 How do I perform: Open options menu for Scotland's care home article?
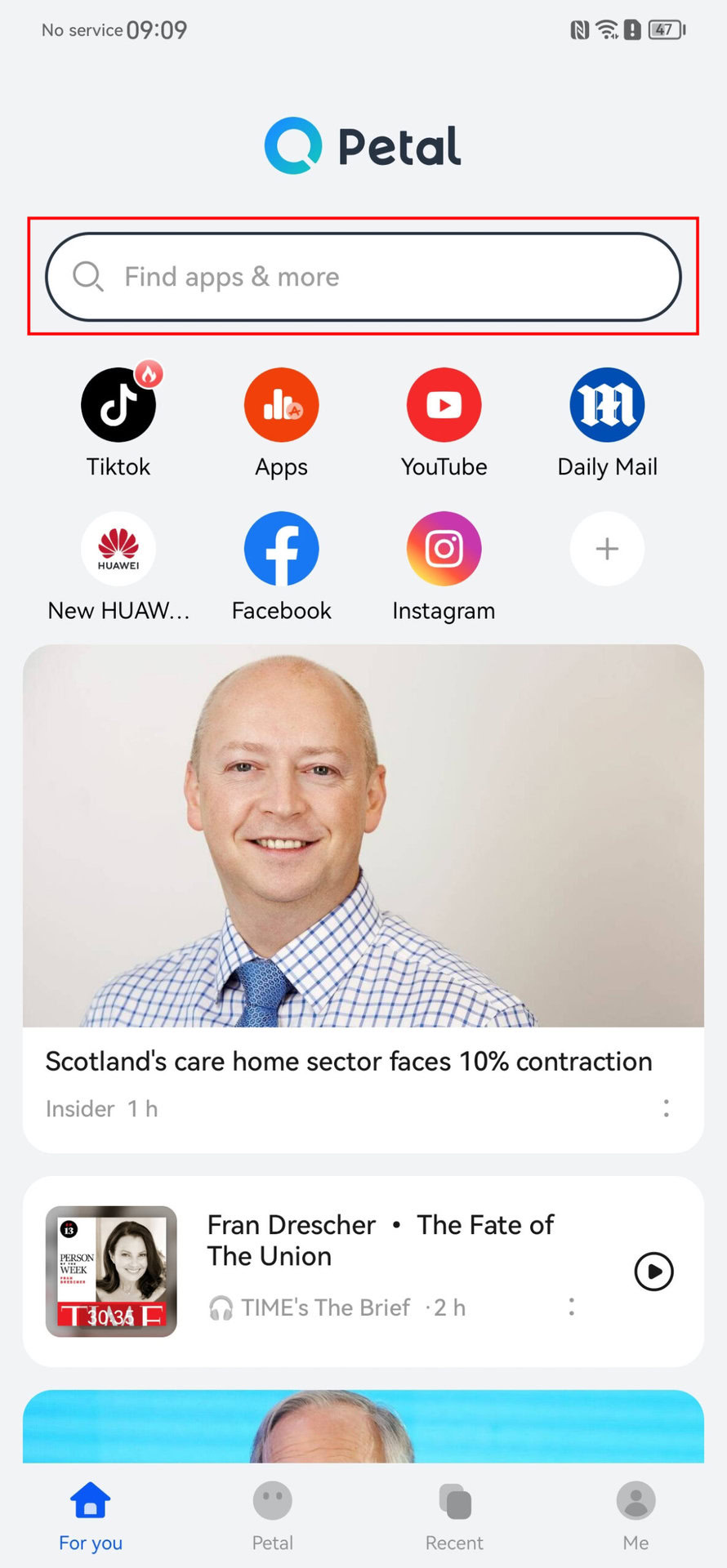coord(667,1108)
